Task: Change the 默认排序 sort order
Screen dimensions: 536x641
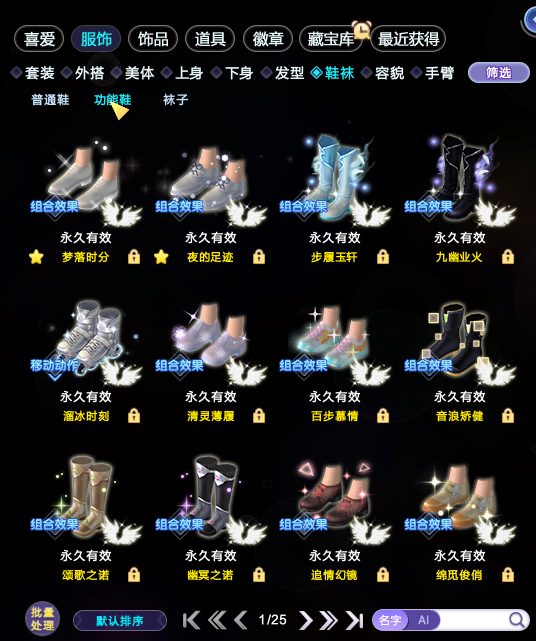Action: click(x=120, y=621)
